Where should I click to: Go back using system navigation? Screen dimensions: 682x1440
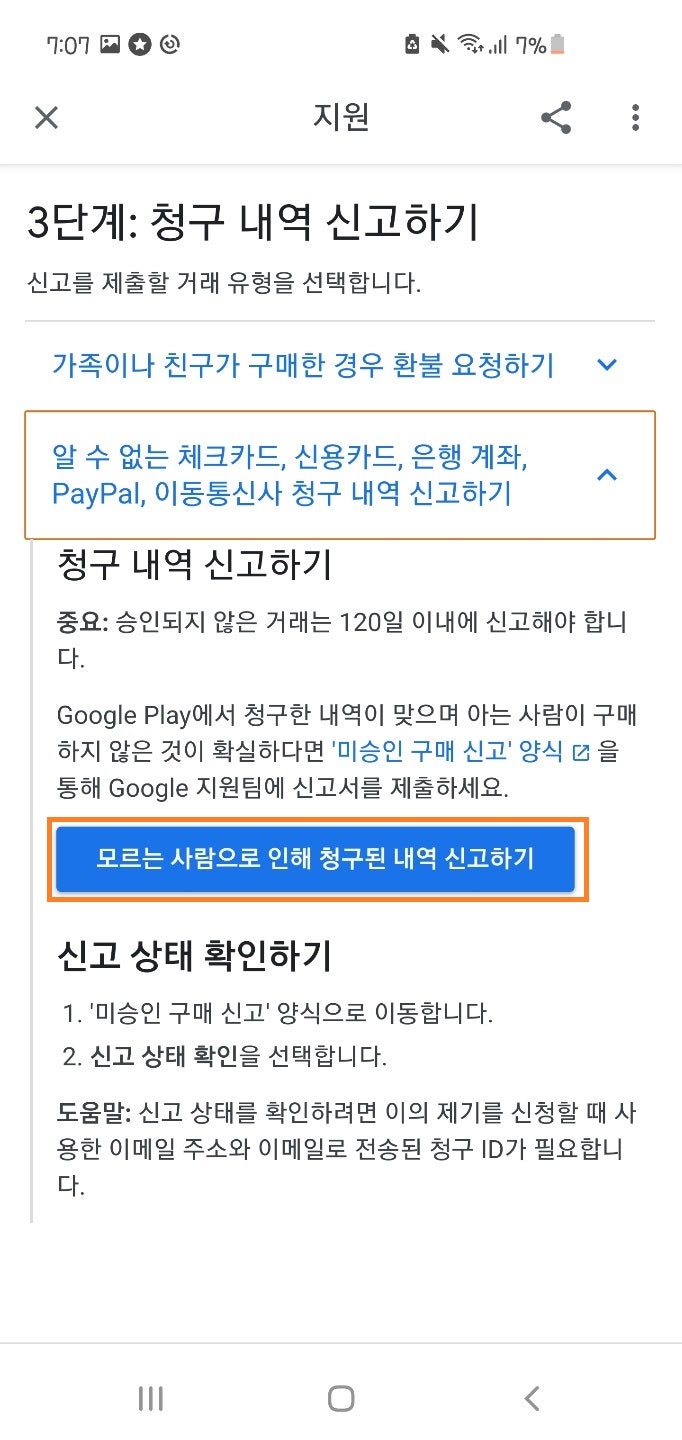pos(531,1398)
